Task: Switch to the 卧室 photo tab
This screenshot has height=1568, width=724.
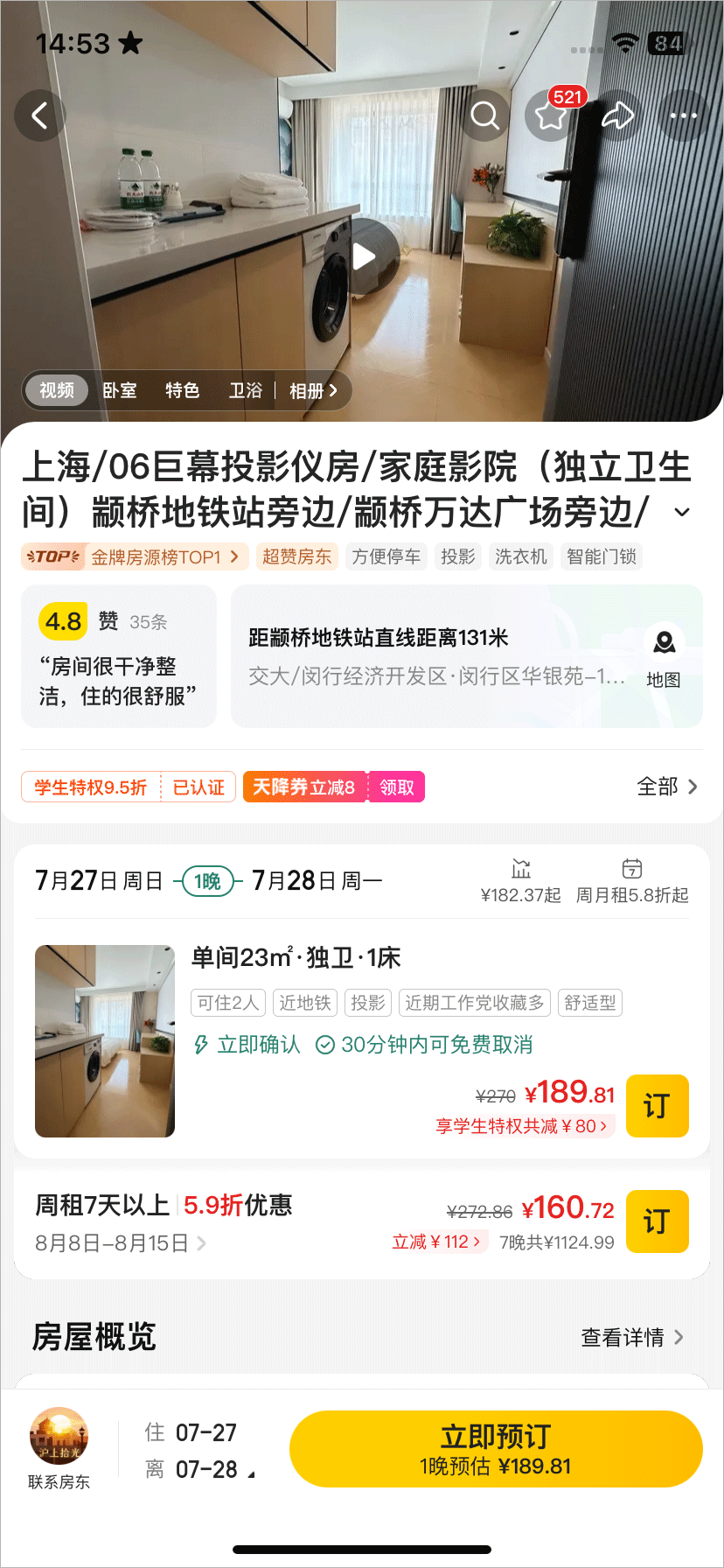Action: [x=120, y=390]
